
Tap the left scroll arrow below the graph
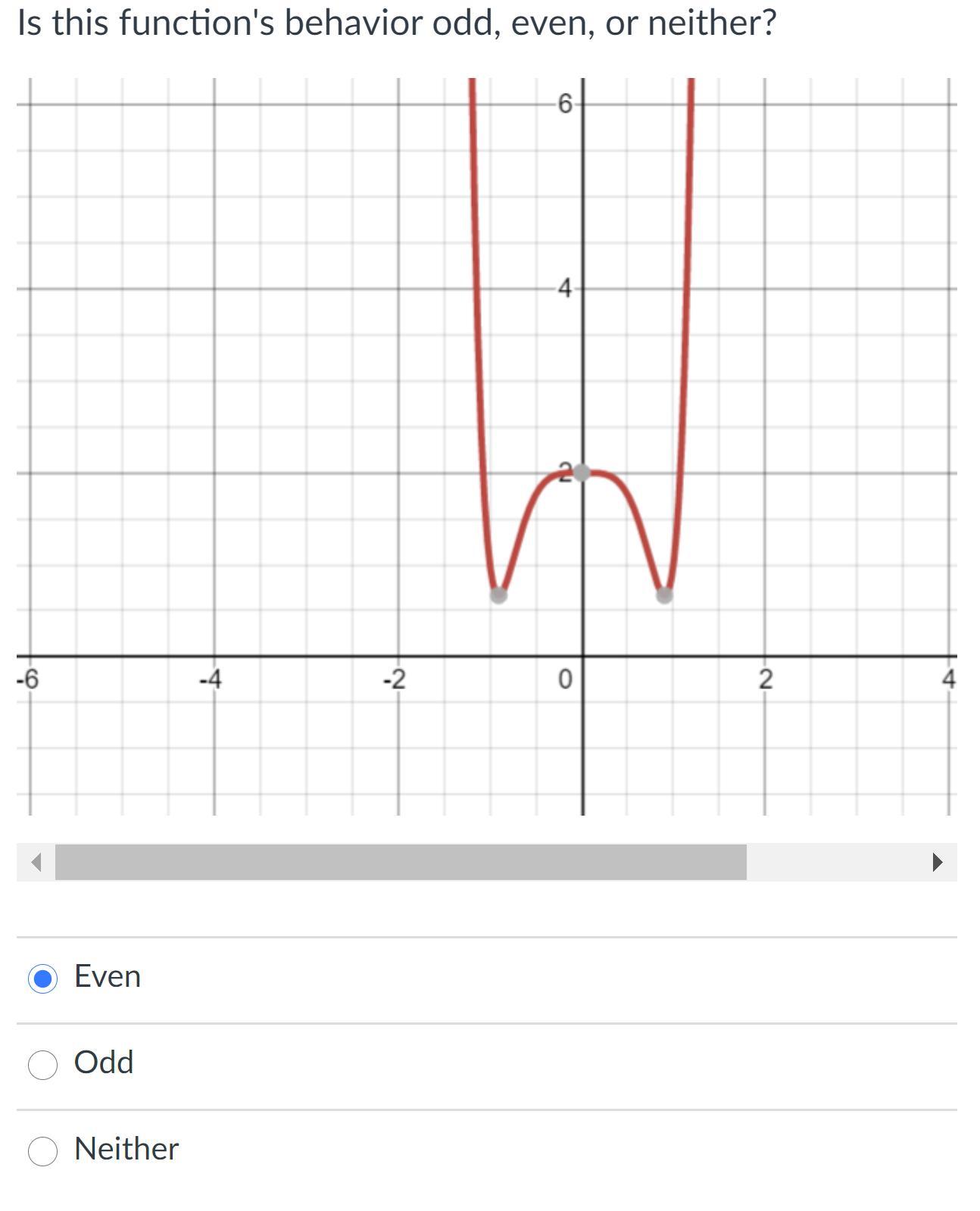36,862
